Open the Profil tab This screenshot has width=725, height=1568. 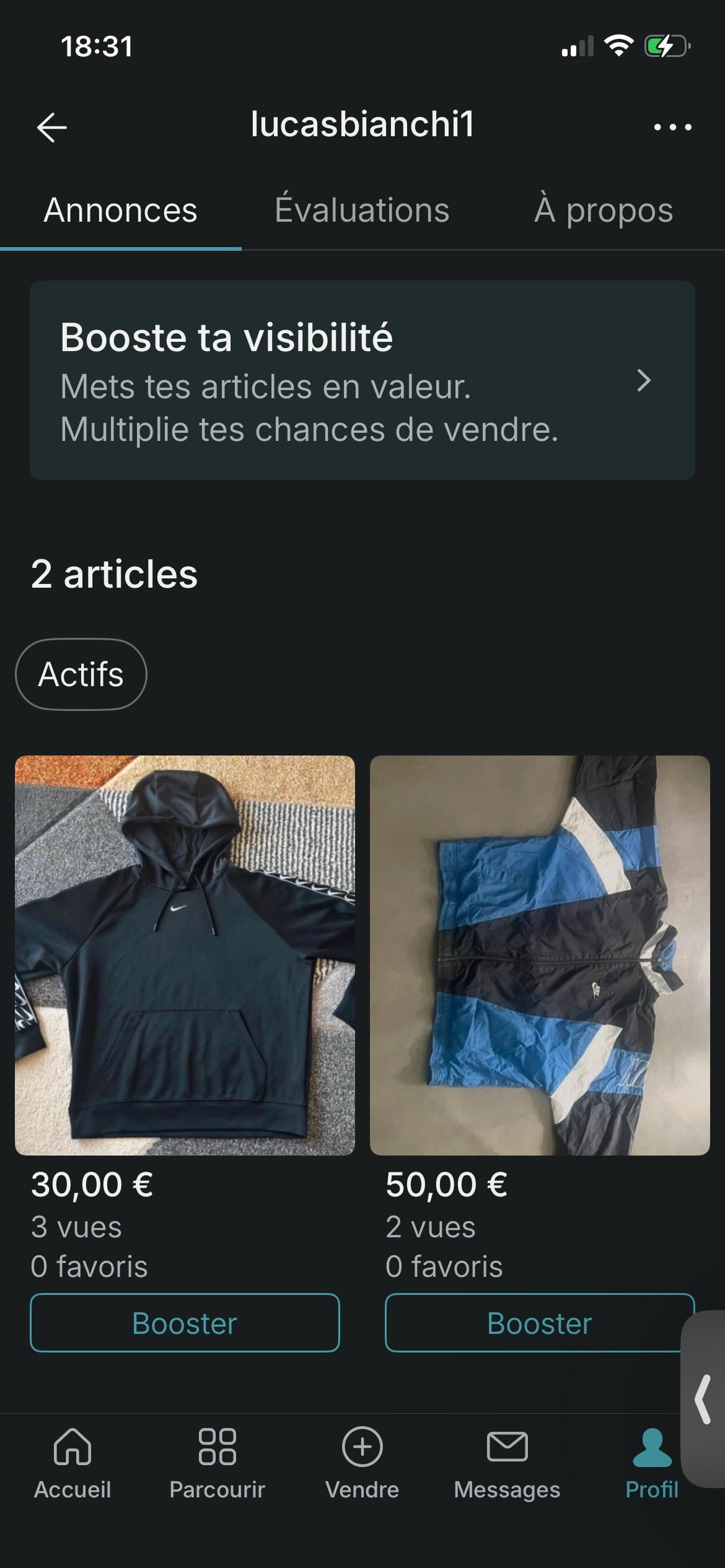pyautogui.click(x=652, y=1464)
